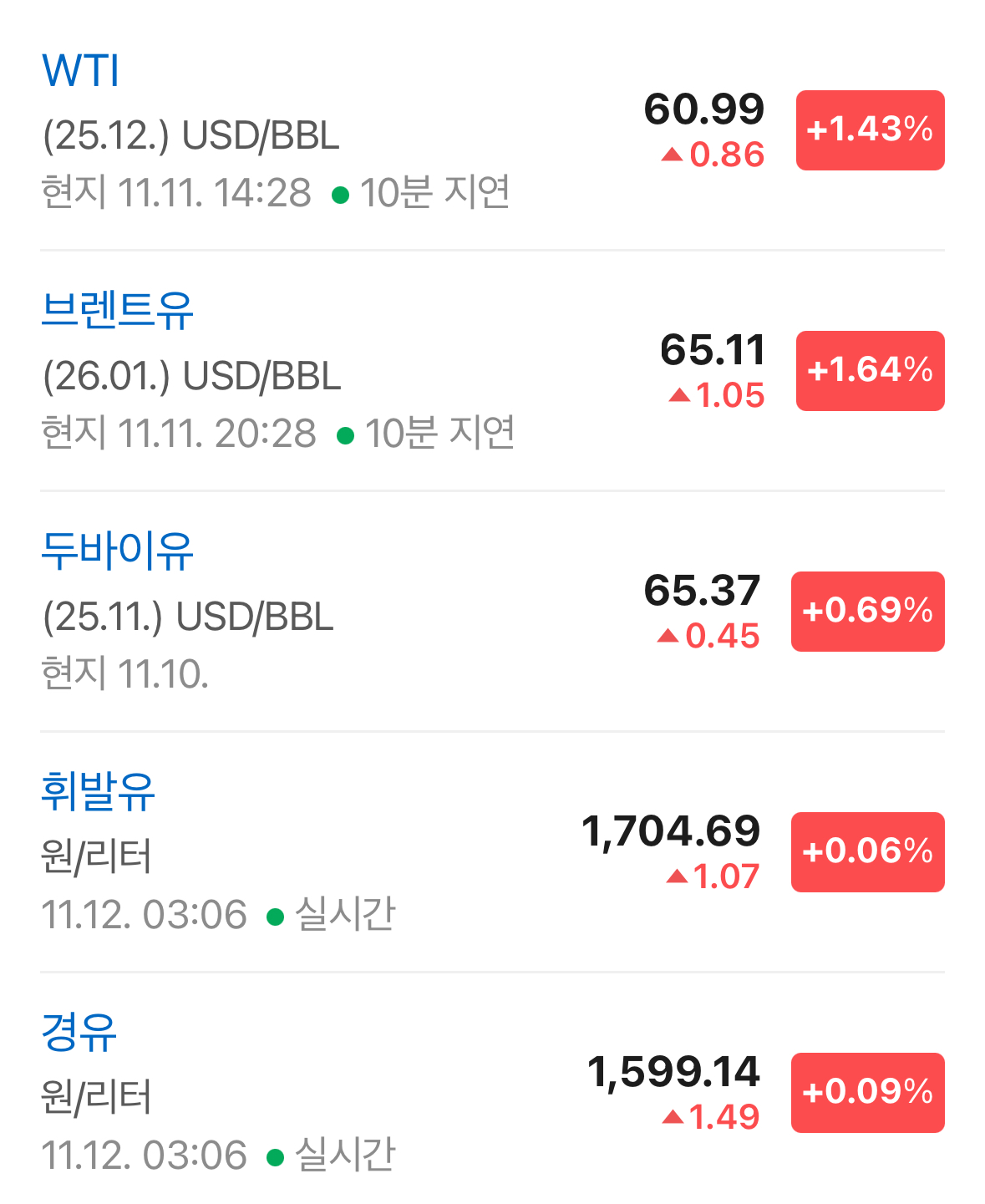Open the 브렌트유 price row
The image size is (985, 1204).
(x=492, y=371)
